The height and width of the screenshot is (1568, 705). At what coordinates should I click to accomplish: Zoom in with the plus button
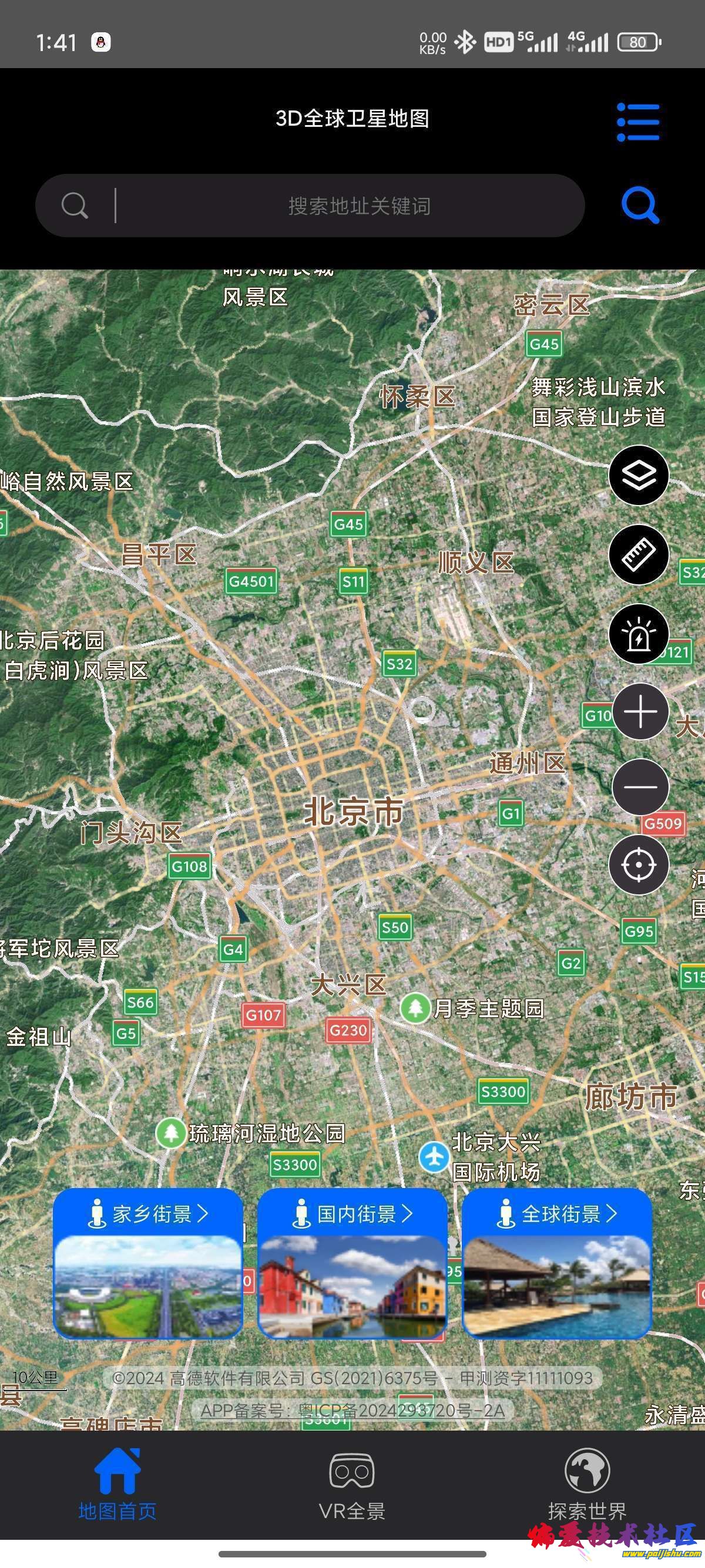click(x=640, y=712)
